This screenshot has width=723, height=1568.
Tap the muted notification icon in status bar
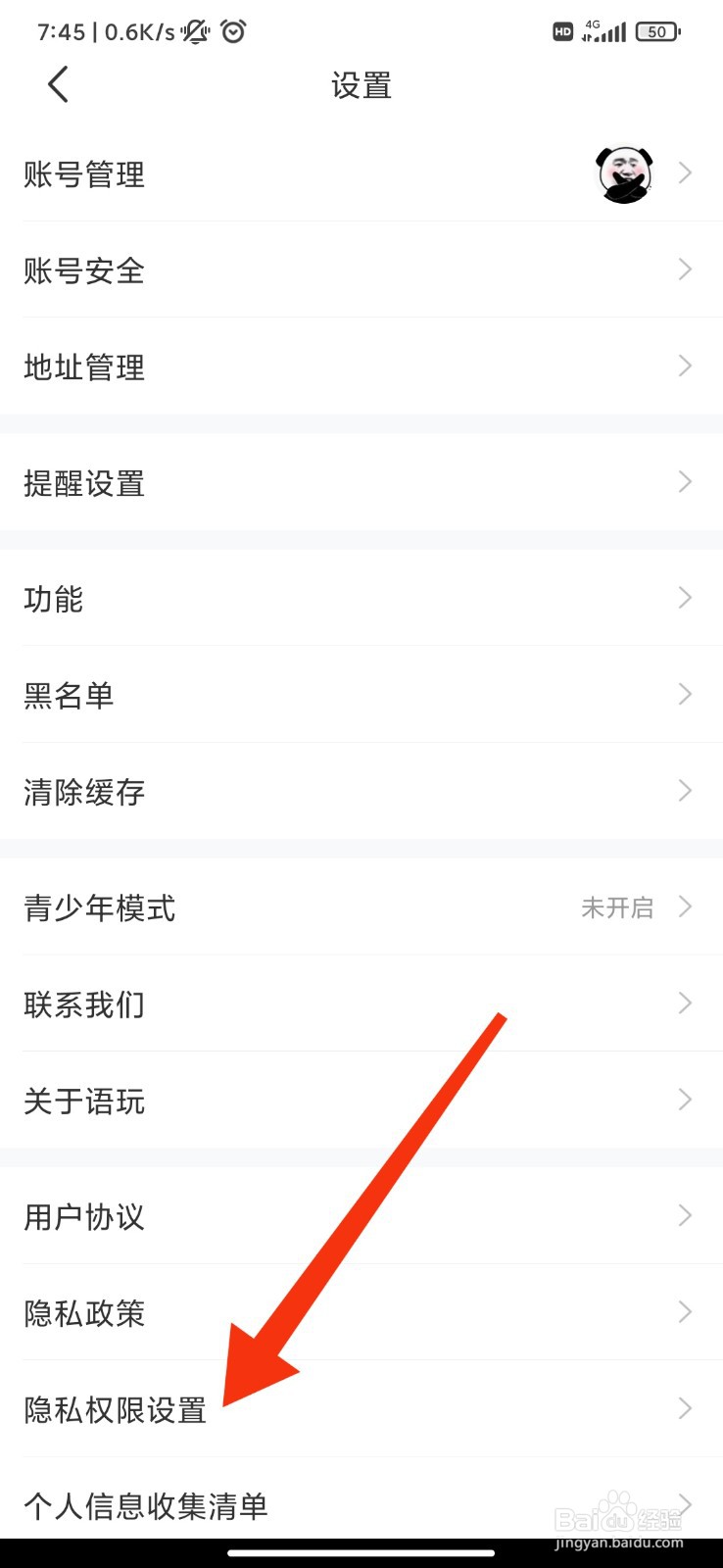pyautogui.click(x=194, y=31)
